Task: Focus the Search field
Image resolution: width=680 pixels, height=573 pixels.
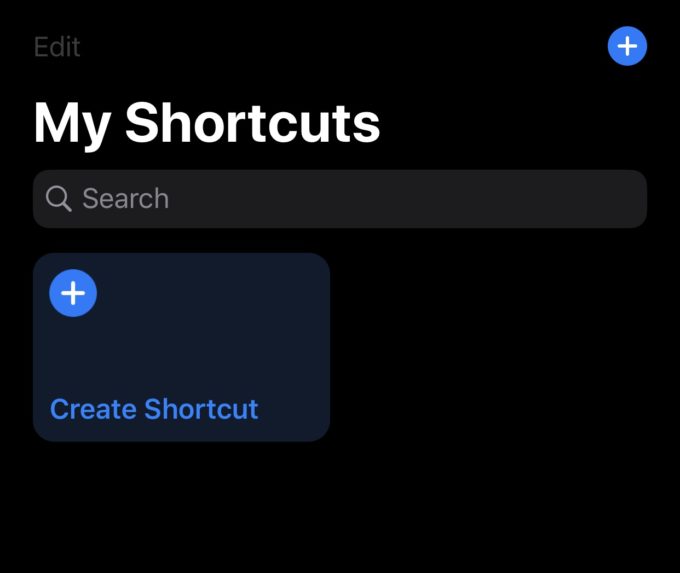Action: coord(340,199)
